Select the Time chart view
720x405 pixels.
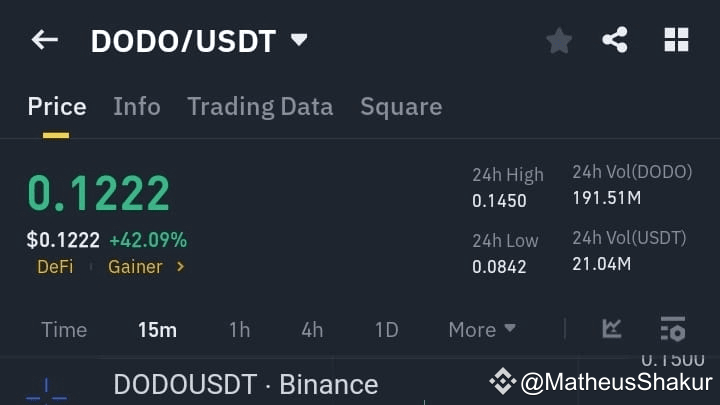point(64,330)
